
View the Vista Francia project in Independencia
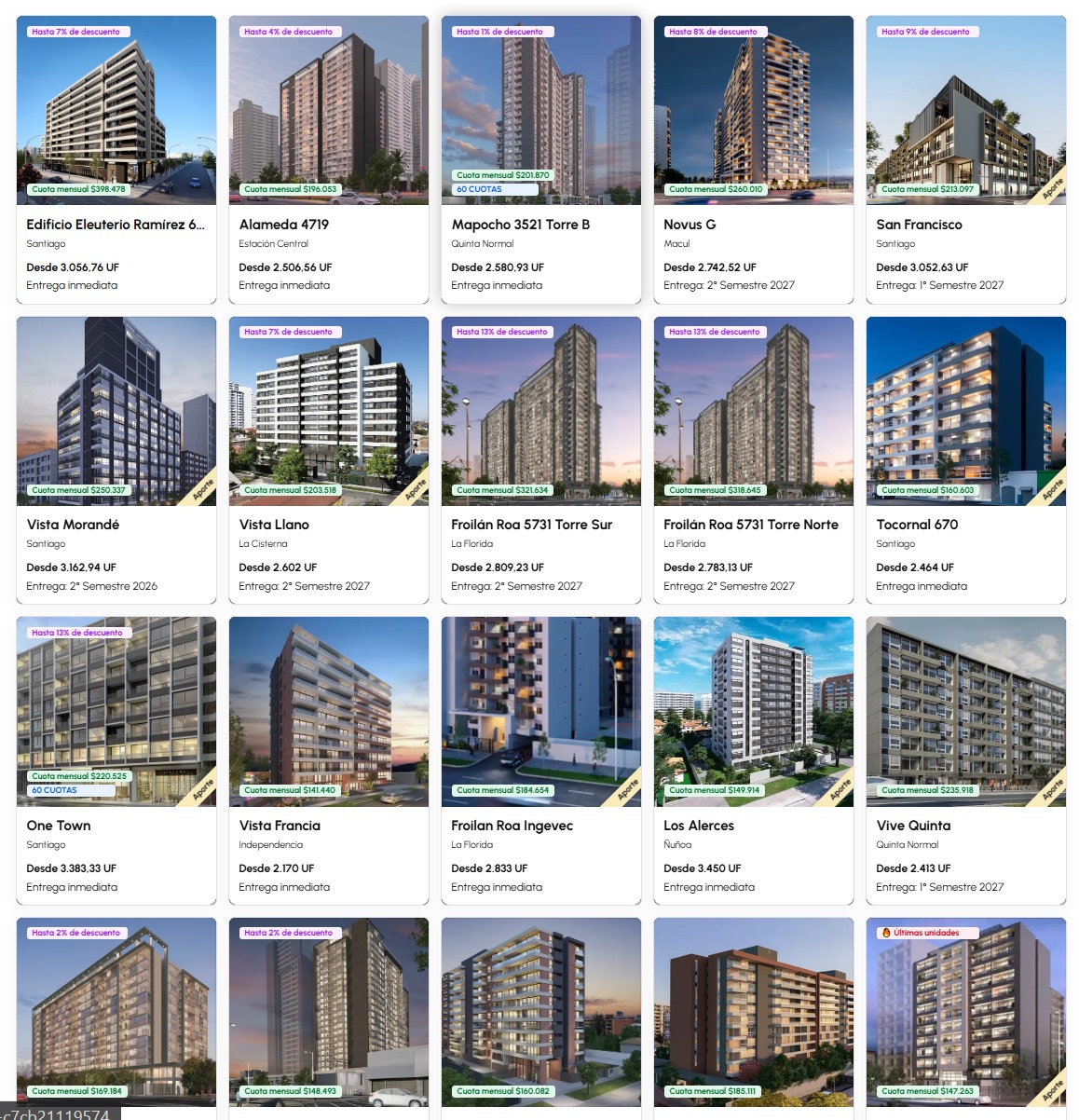[280, 826]
